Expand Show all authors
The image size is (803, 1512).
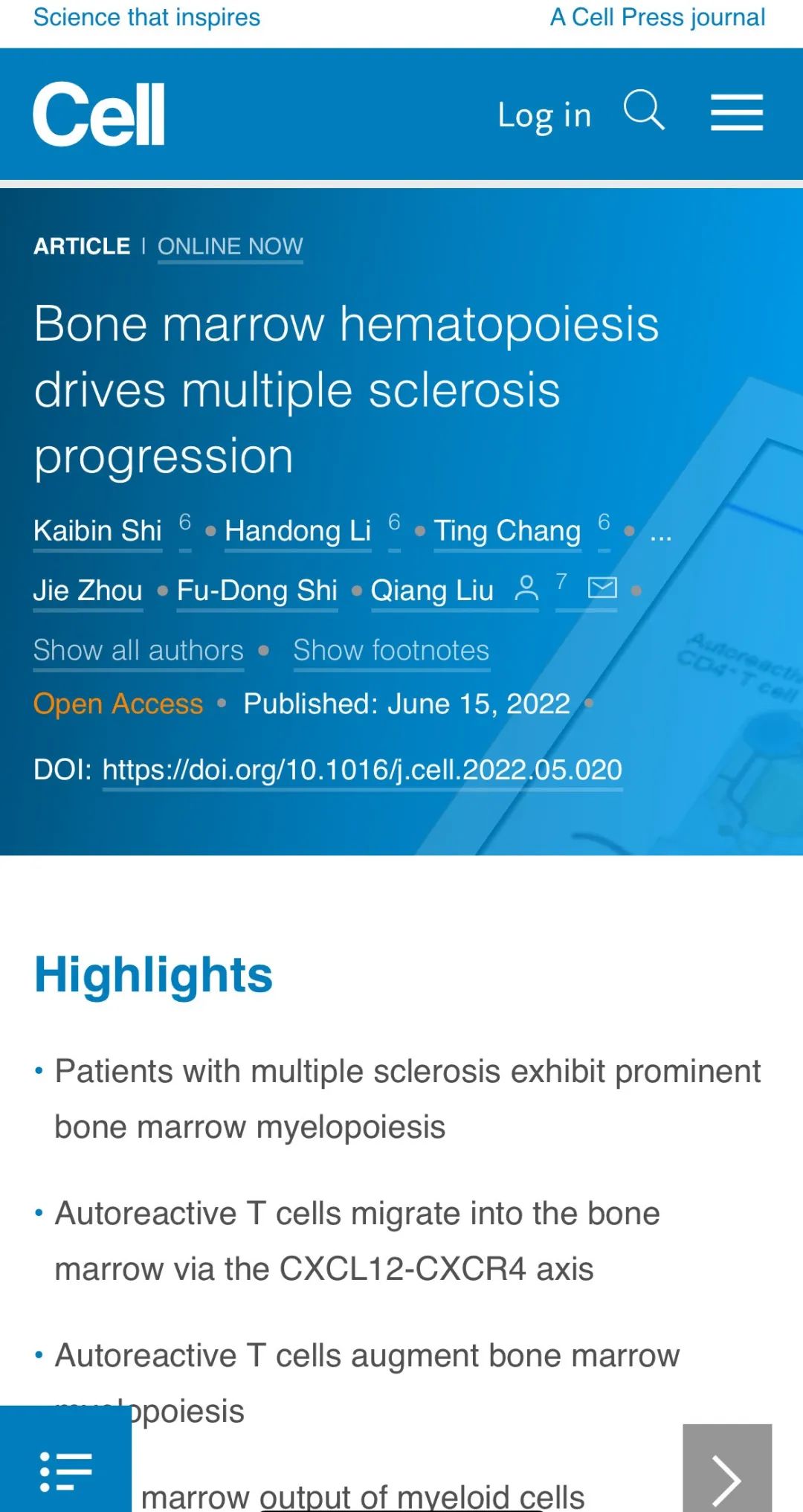[x=138, y=651]
